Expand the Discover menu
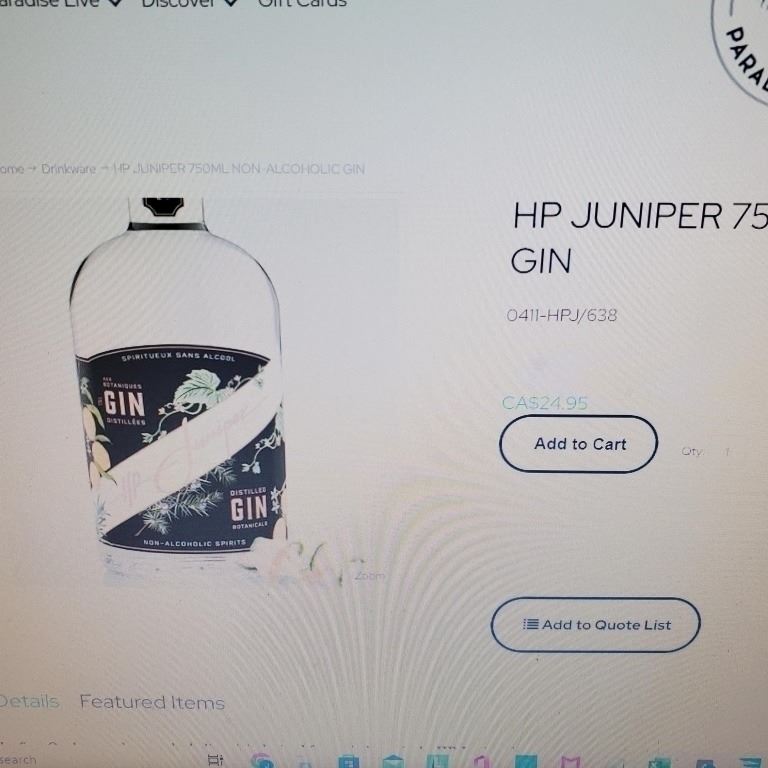Image resolution: width=768 pixels, height=768 pixels. [189, 4]
